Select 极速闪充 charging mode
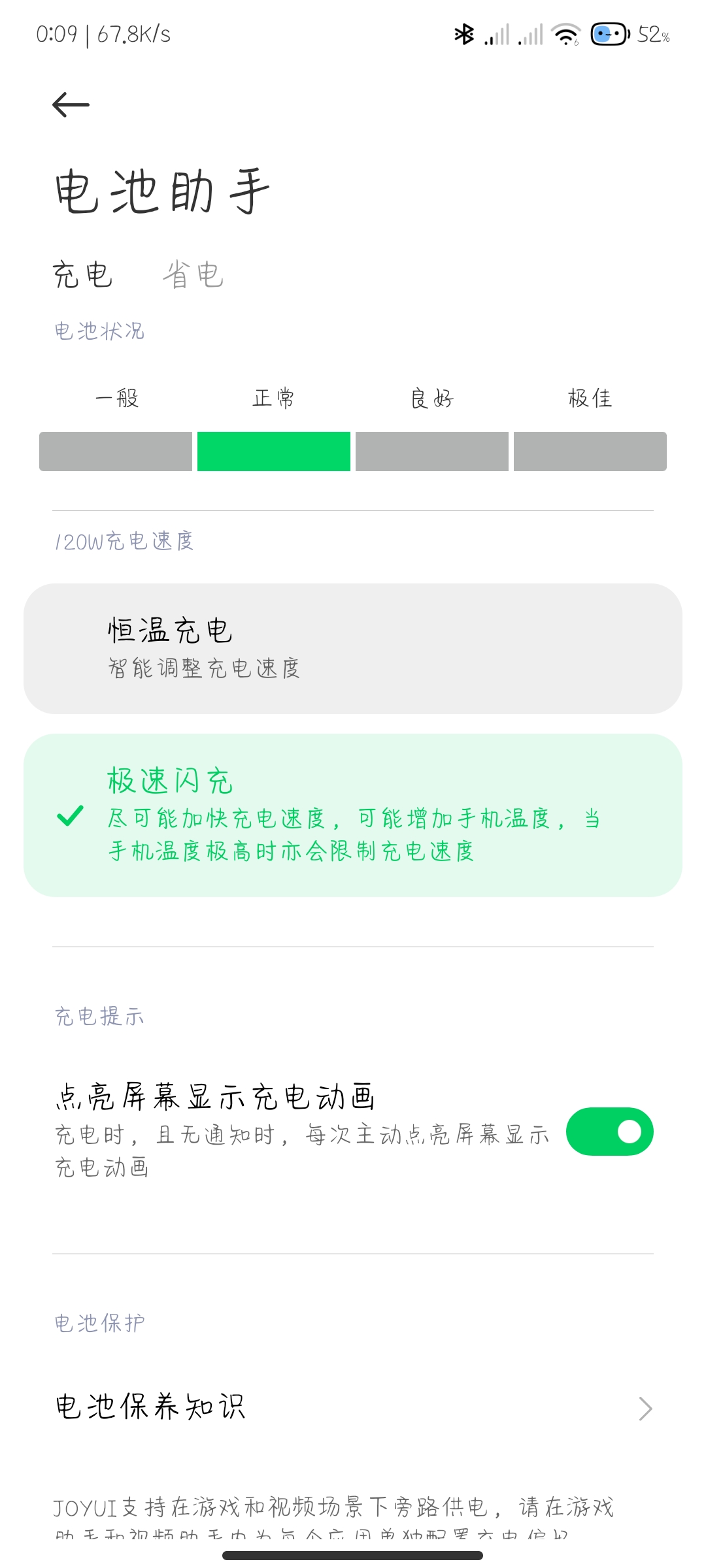Screen dimensions: 706x1568 [353, 815]
